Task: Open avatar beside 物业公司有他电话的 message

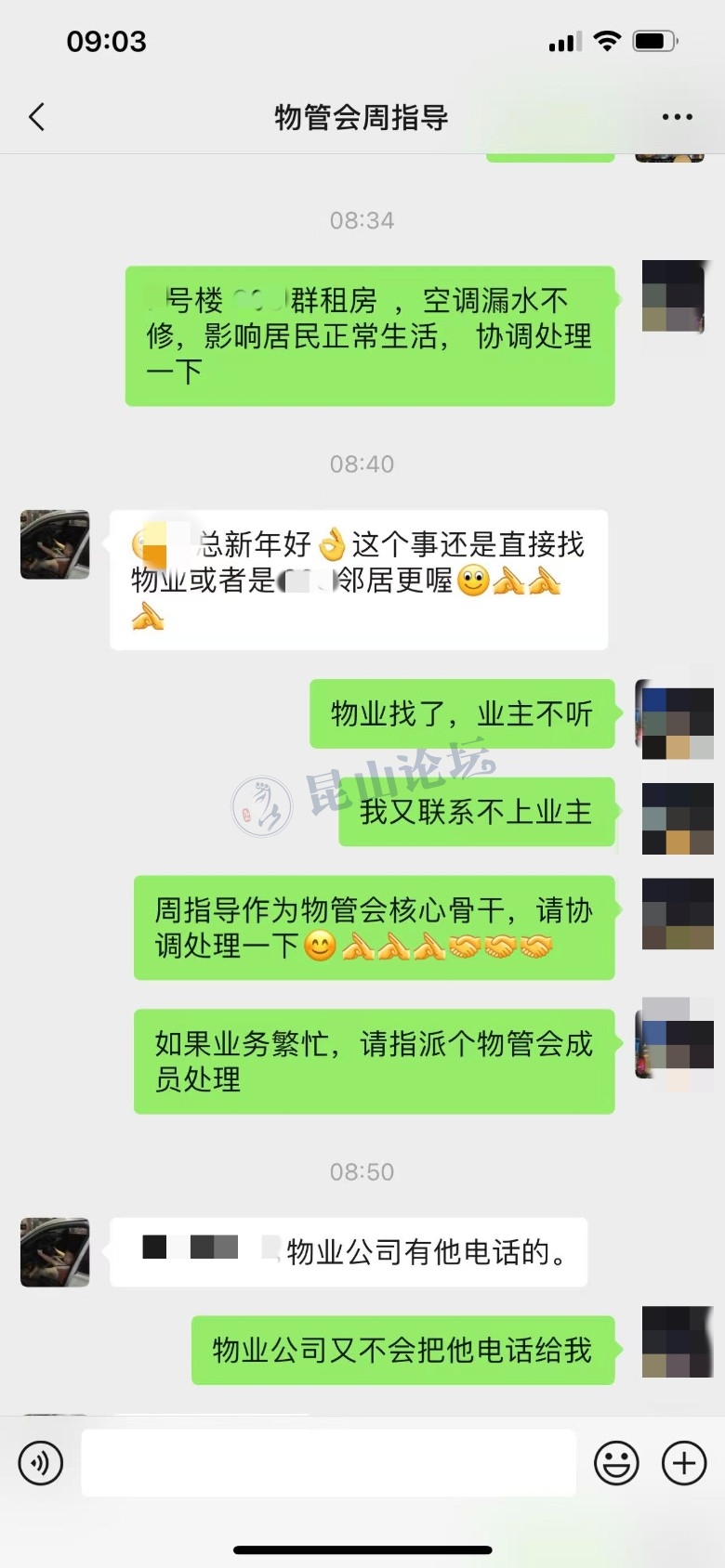Action: coord(55,1252)
